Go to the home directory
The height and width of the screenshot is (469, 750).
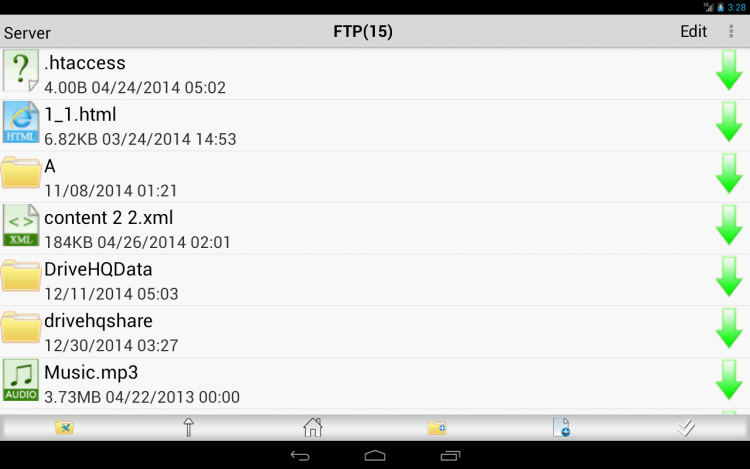312,428
